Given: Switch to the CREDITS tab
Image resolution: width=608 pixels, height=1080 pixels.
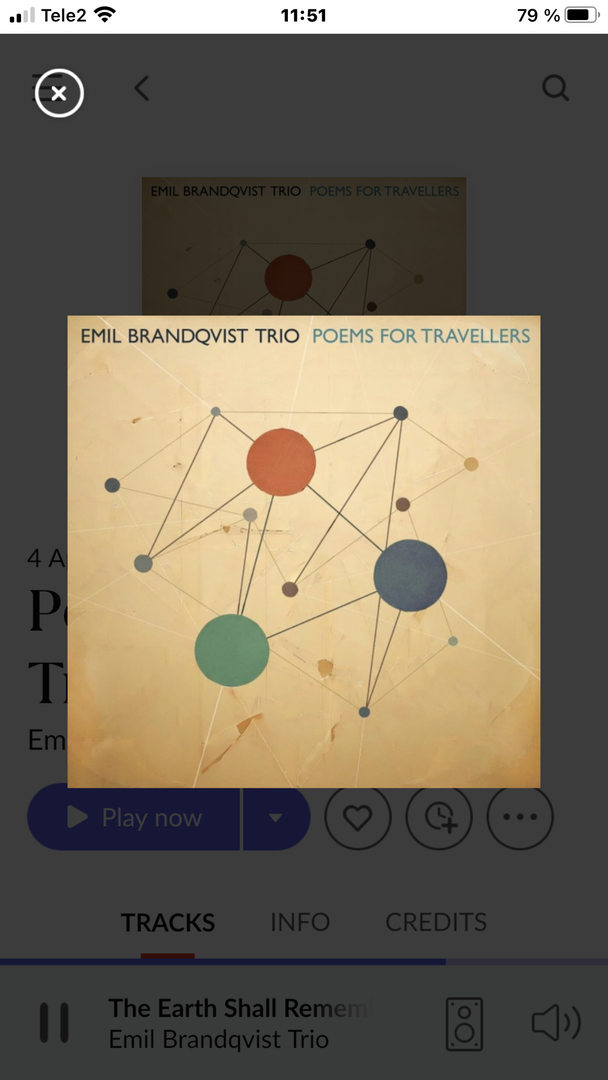Looking at the screenshot, I should 436,922.
